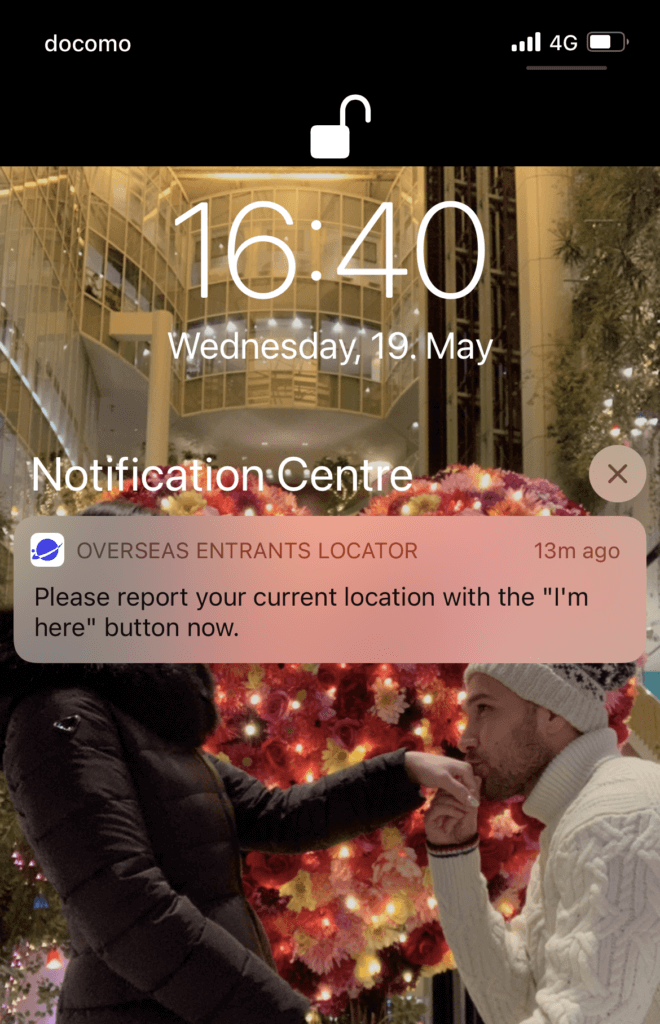Clear Notification Centre with the X button

click(x=617, y=474)
